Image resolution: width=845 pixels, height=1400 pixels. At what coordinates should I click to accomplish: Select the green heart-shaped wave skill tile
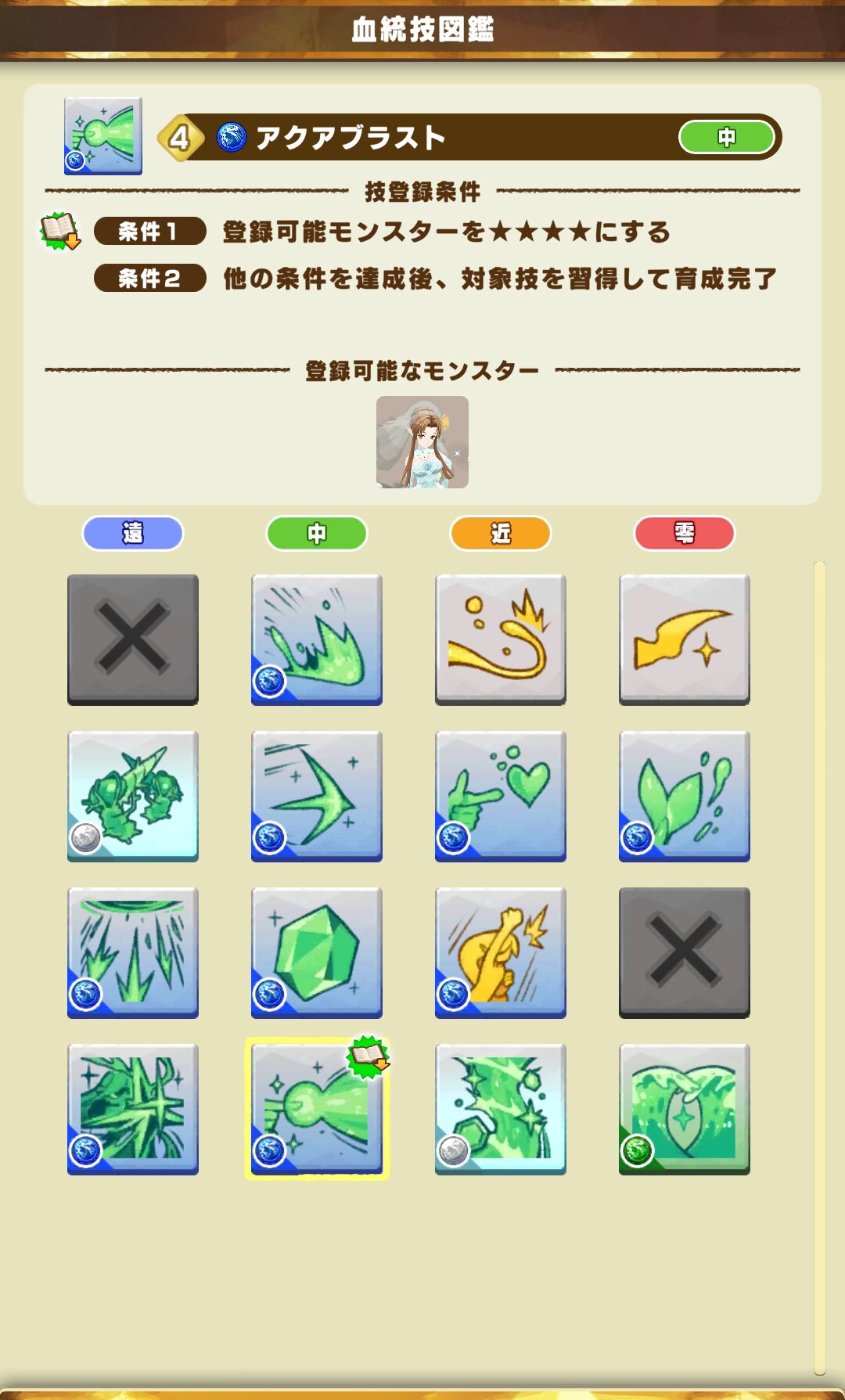(x=685, y=1109)
